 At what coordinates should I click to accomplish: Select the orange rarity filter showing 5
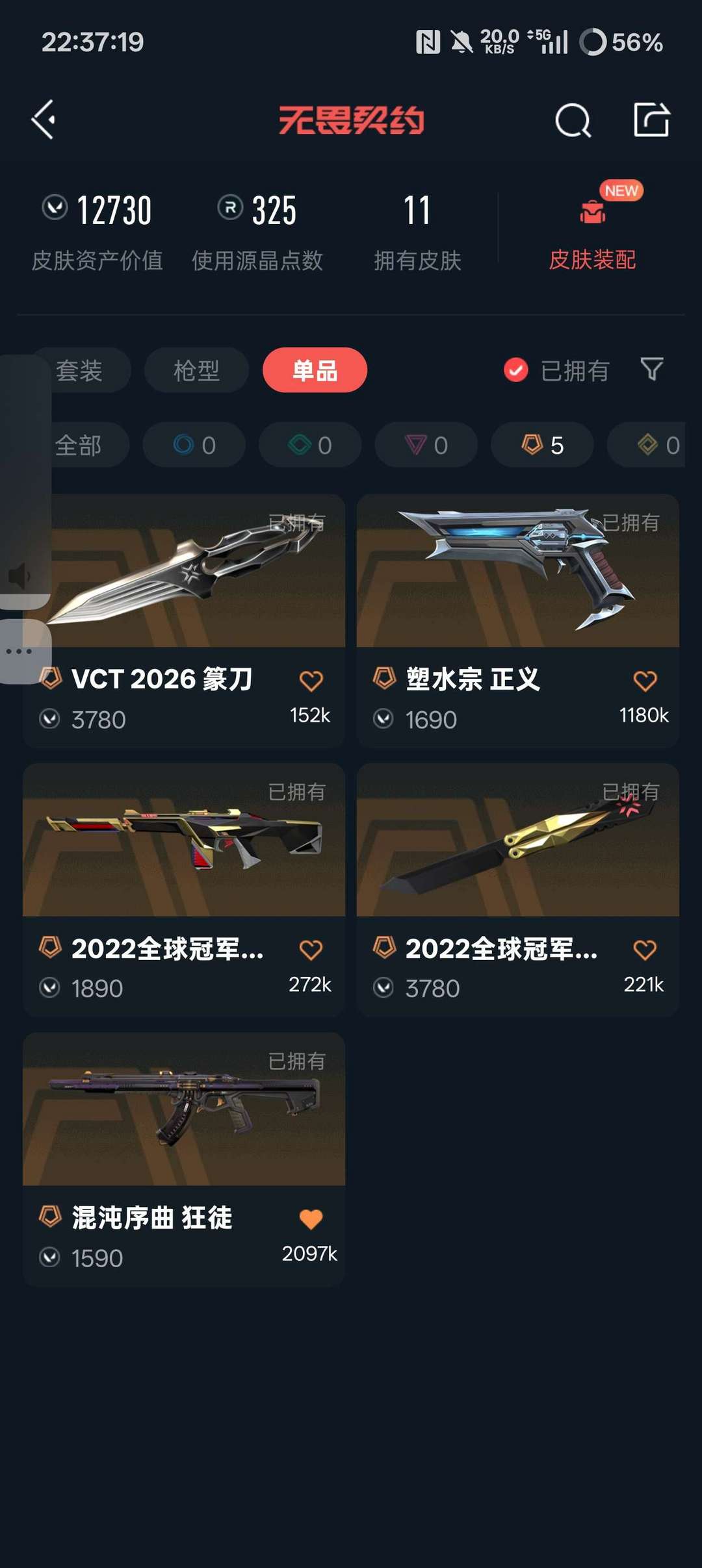(x=541, y=445)
